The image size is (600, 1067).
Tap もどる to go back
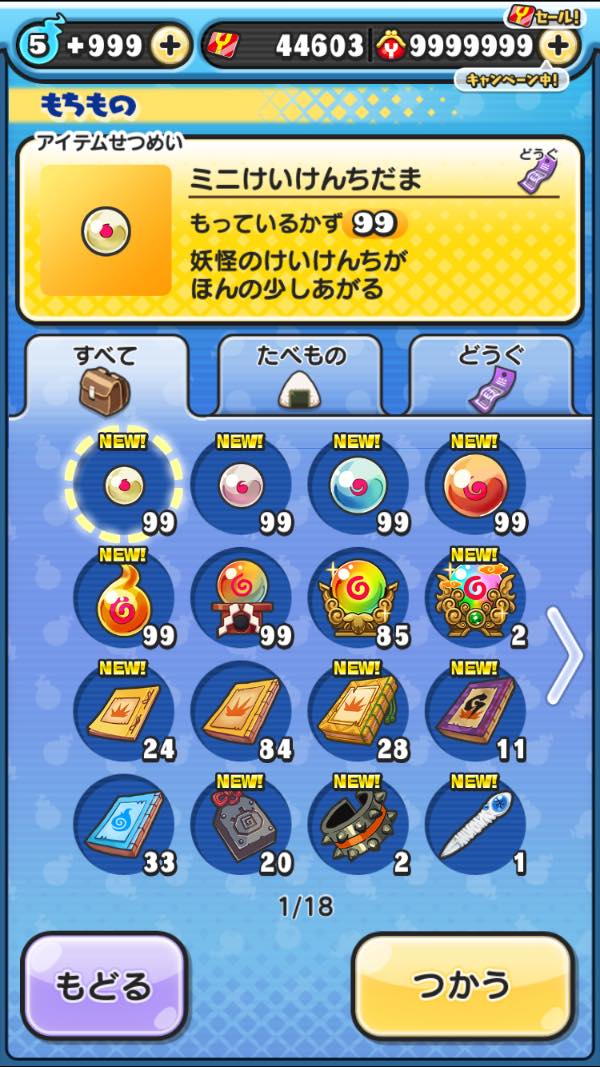click(104, 986)
